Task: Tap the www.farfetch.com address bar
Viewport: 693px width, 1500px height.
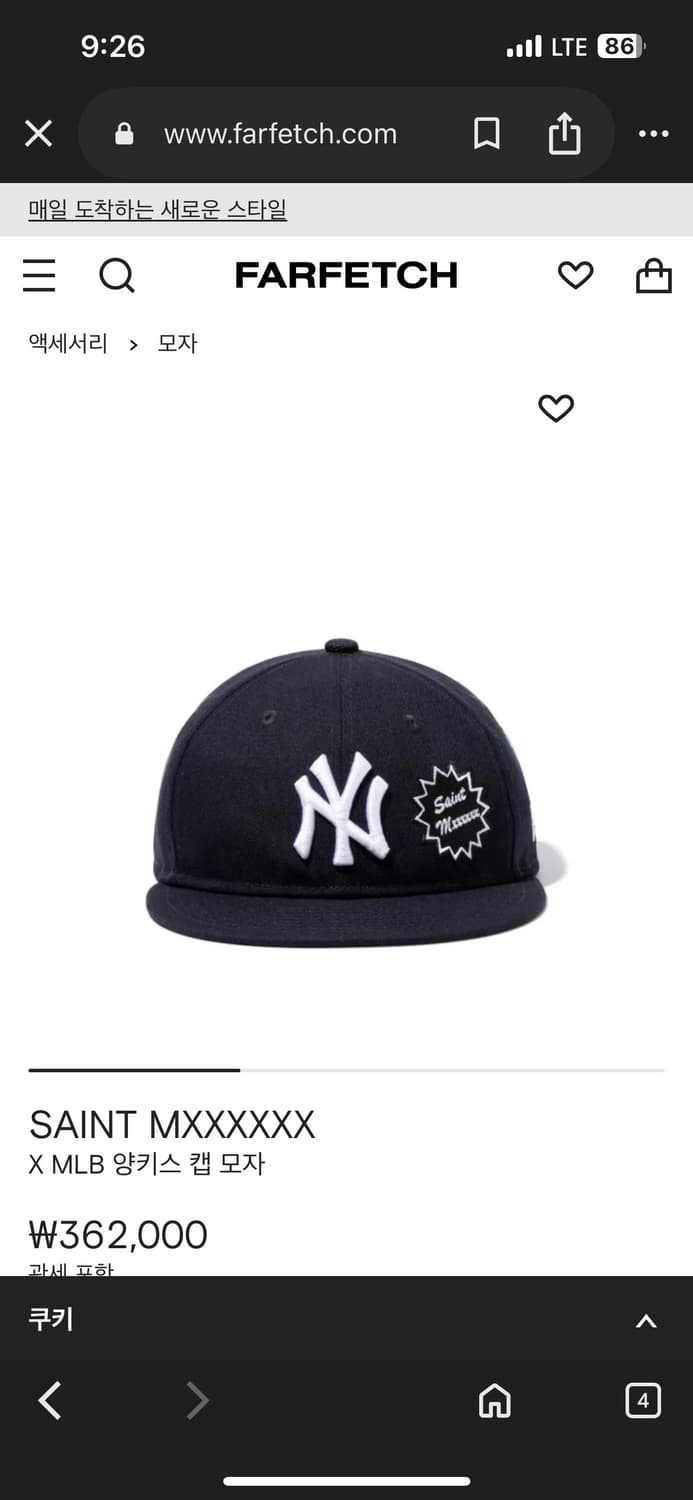Action: point(280,134)
